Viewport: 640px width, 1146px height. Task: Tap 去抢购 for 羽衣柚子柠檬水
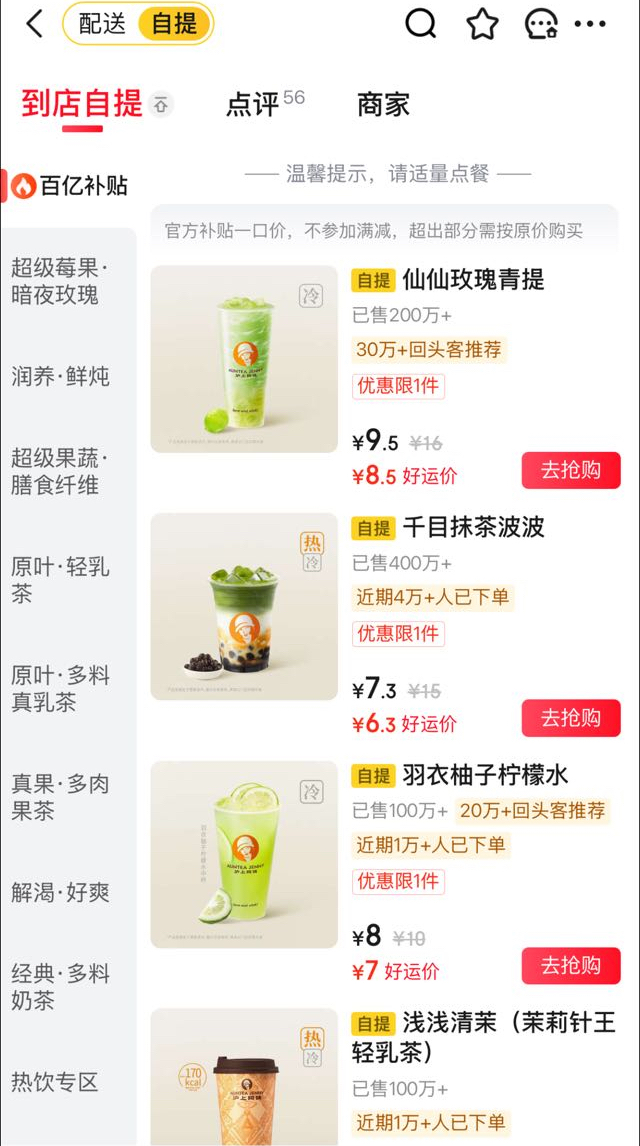(x=570, y=966)
